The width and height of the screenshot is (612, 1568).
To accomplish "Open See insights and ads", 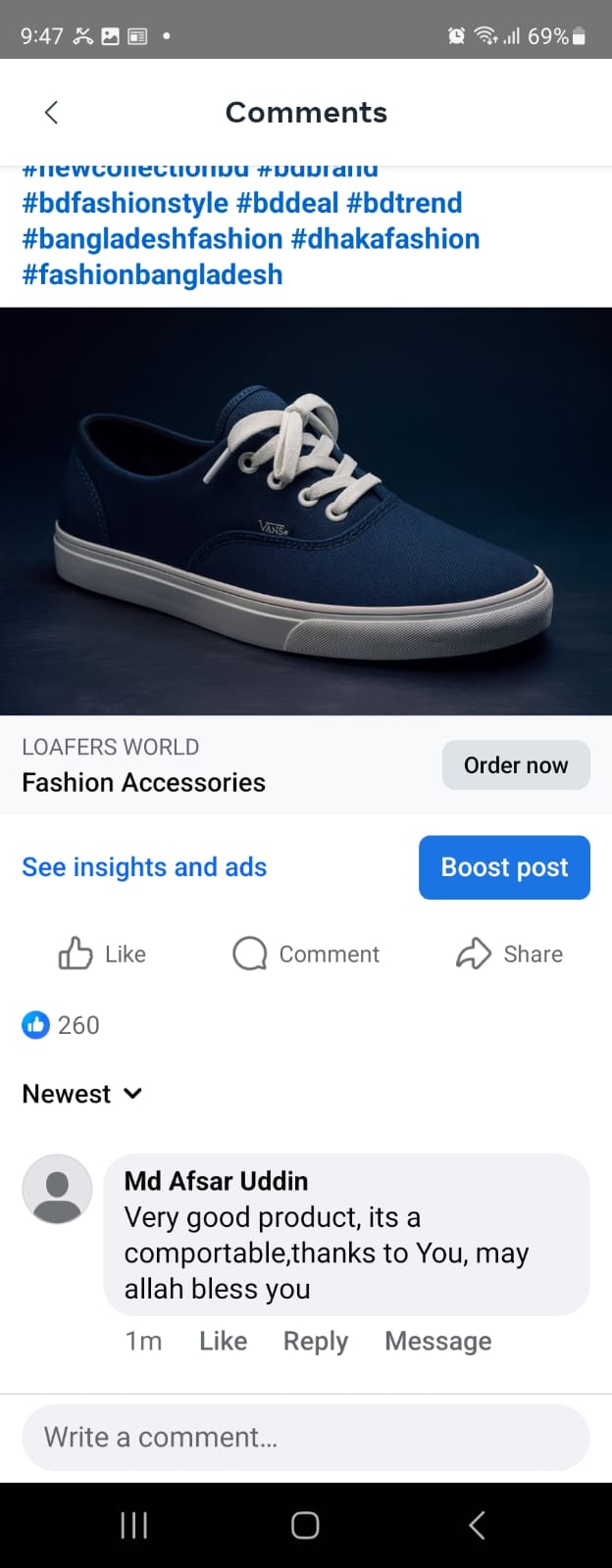I will coord(144,867).
